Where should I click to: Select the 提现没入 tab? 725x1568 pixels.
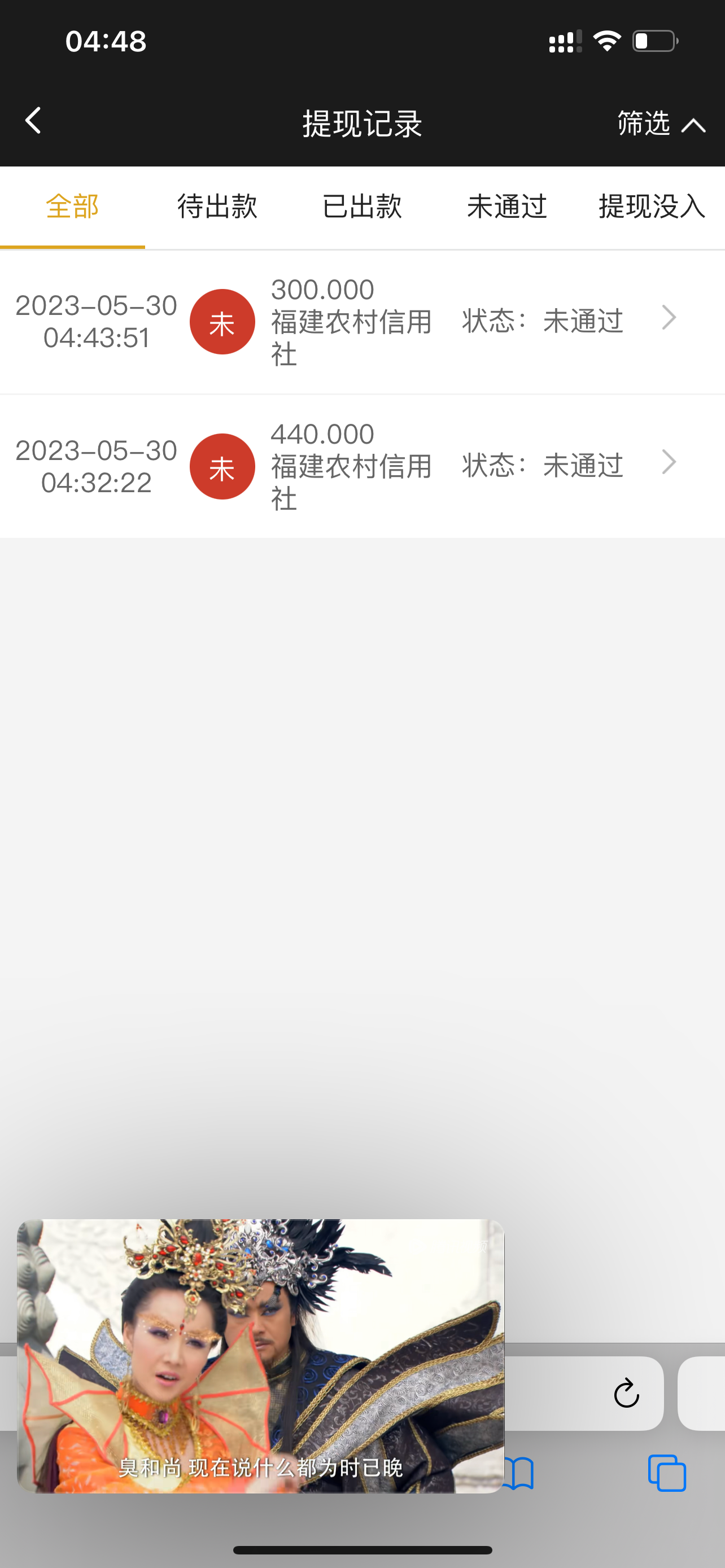[652, 207]
